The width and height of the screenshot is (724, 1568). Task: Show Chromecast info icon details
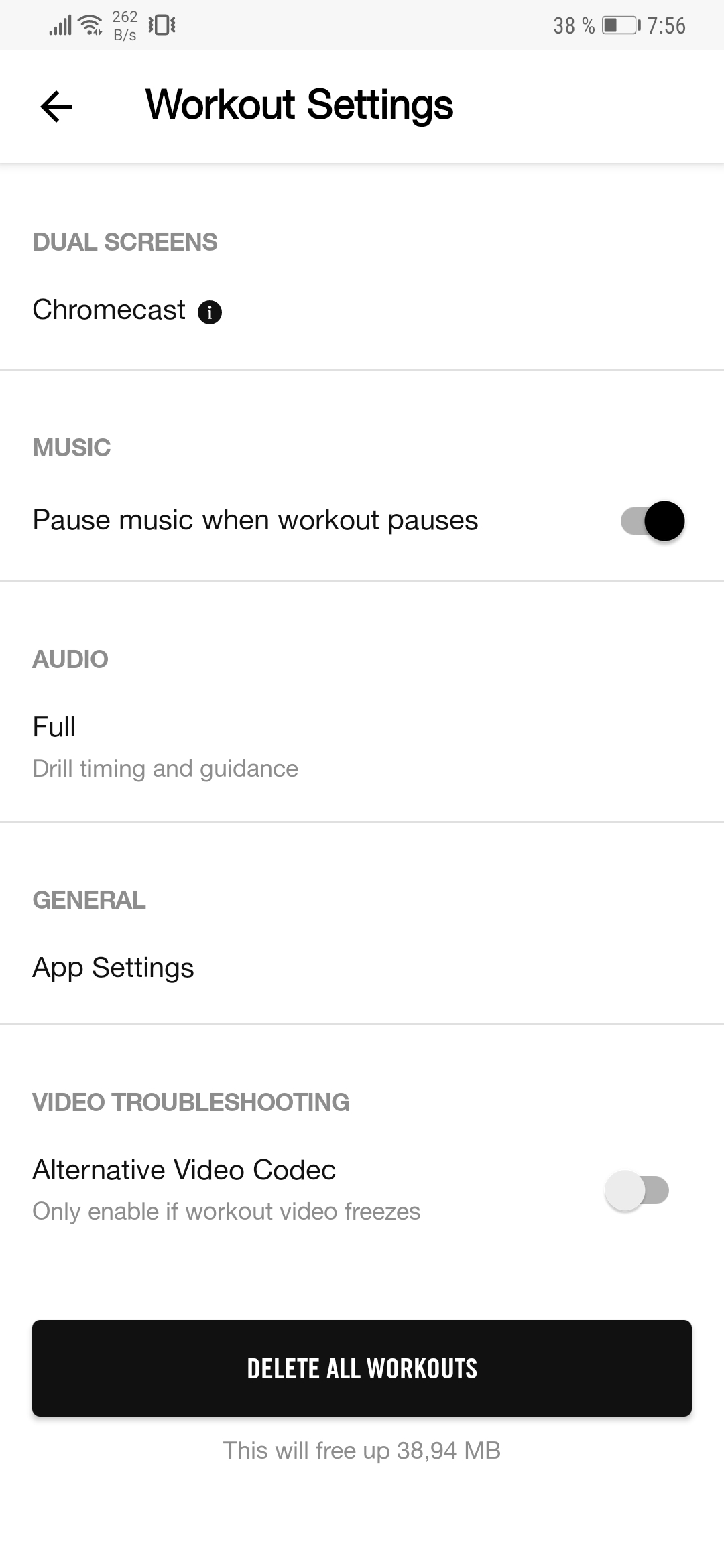point(210,312)
